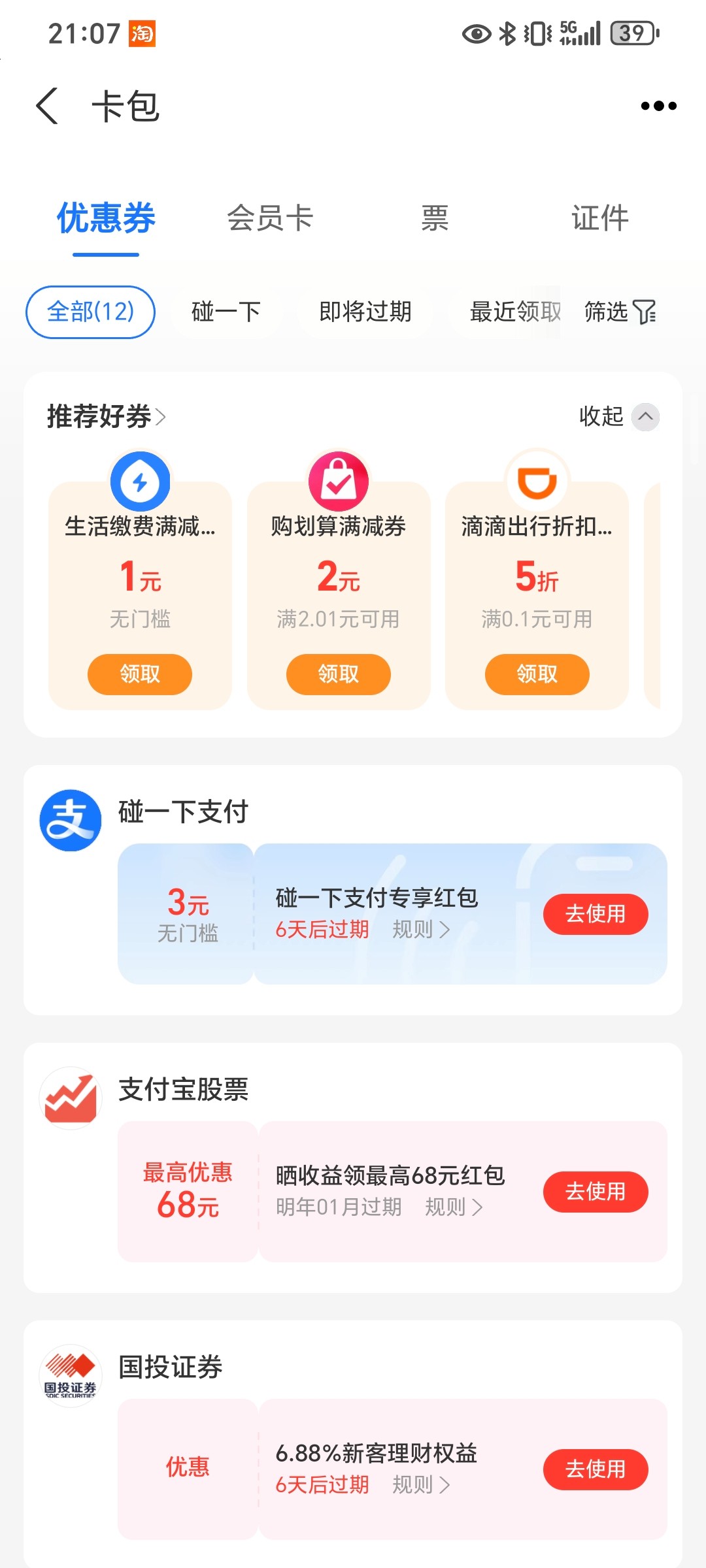This screenshot has height=1568, width=706.
Task: Use the 6.88%新客理财权益 coupon
Action: (595, 1469)
